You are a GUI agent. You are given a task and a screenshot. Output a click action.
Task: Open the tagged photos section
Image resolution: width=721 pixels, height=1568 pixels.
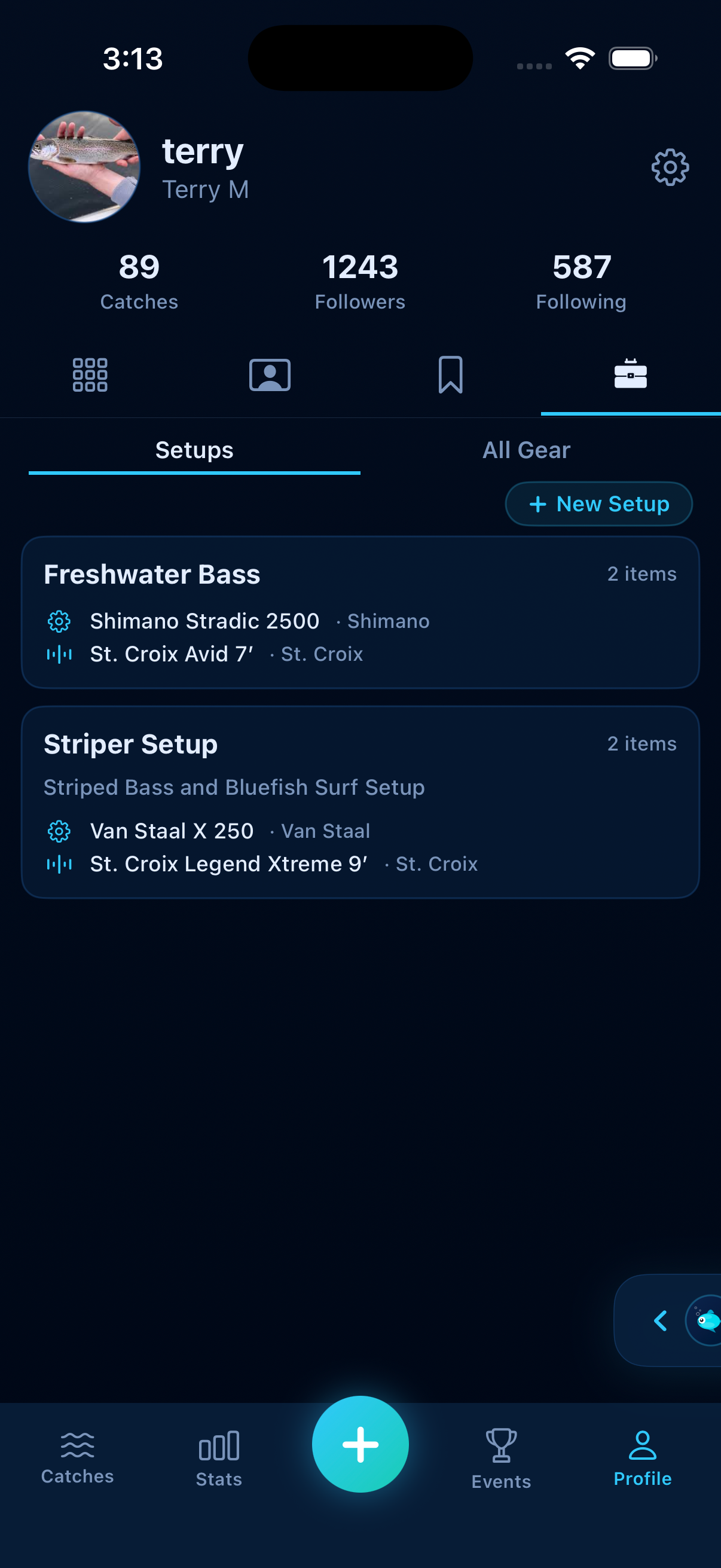270,376
